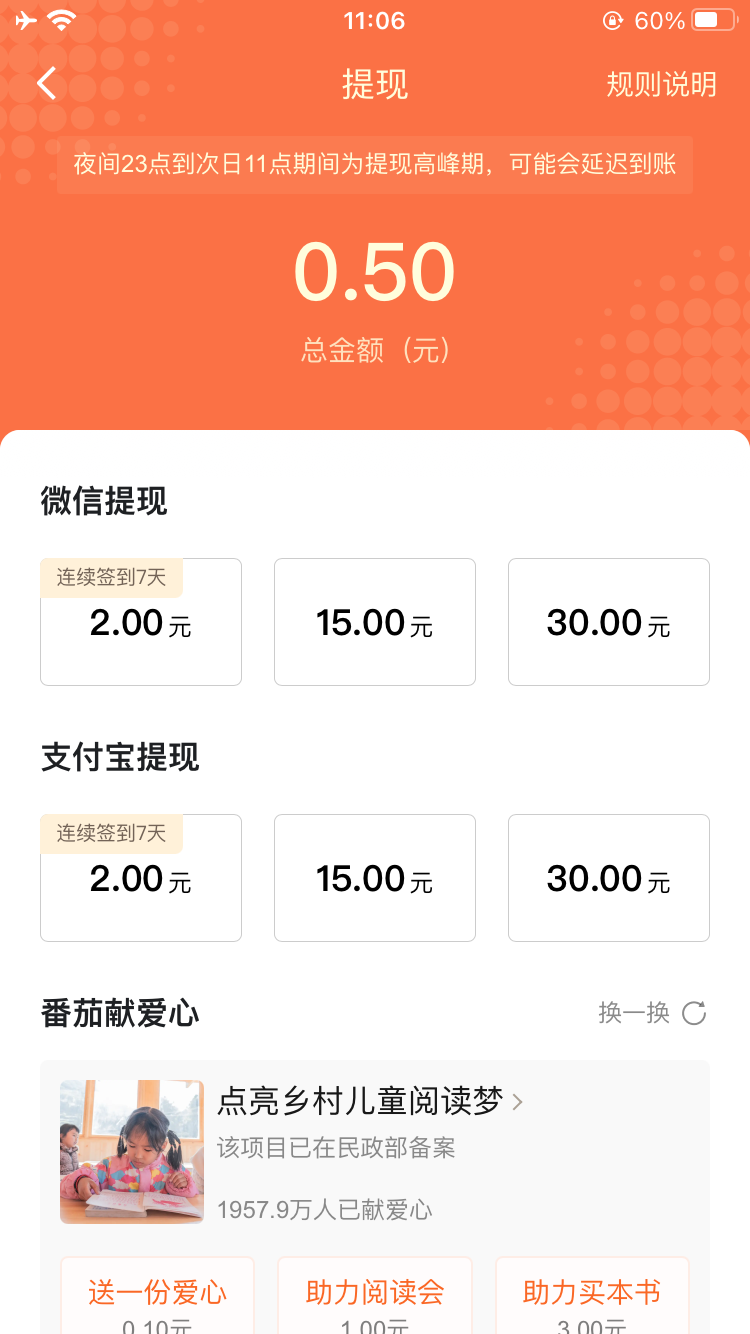The width and height of the screenshot is (750, 1334).
Task: Pick 30.00元 under 微信提现
Action: click(609, 622)
